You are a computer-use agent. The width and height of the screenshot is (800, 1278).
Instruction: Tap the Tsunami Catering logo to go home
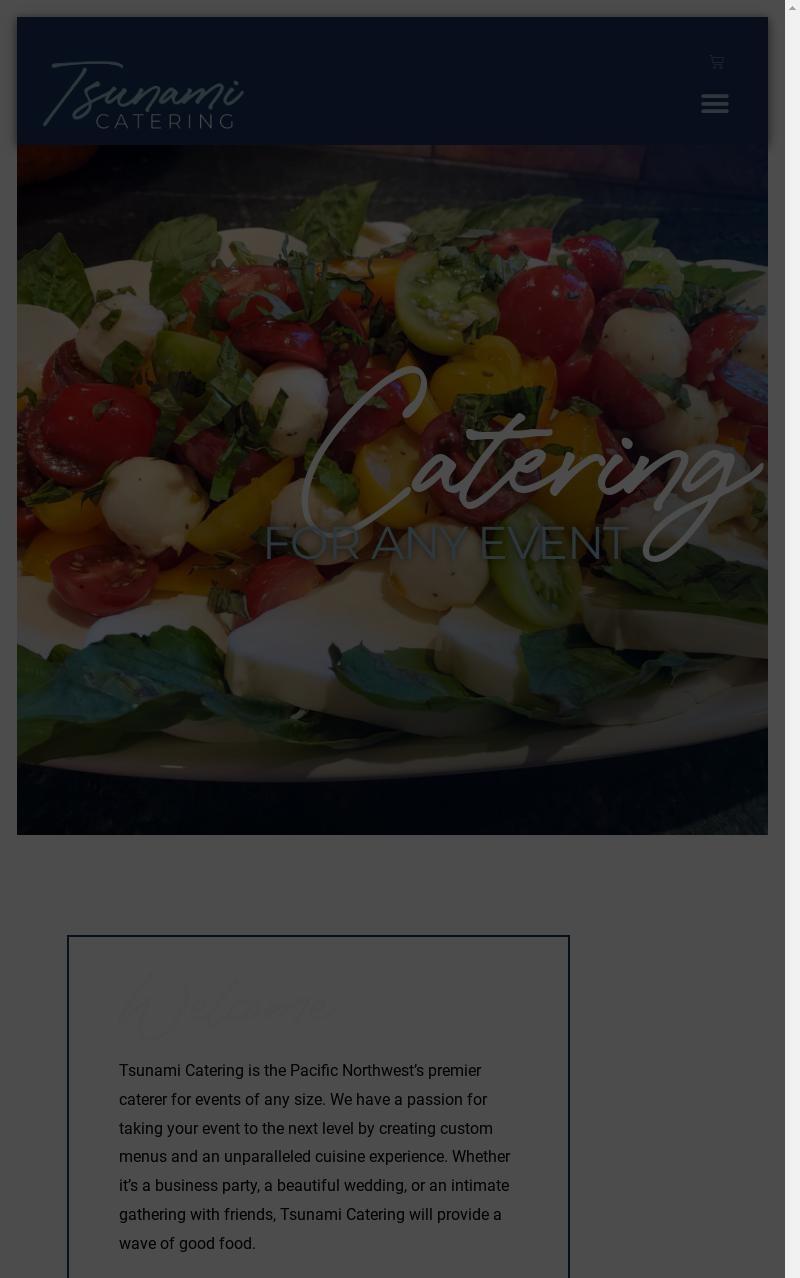coord(143,95)
